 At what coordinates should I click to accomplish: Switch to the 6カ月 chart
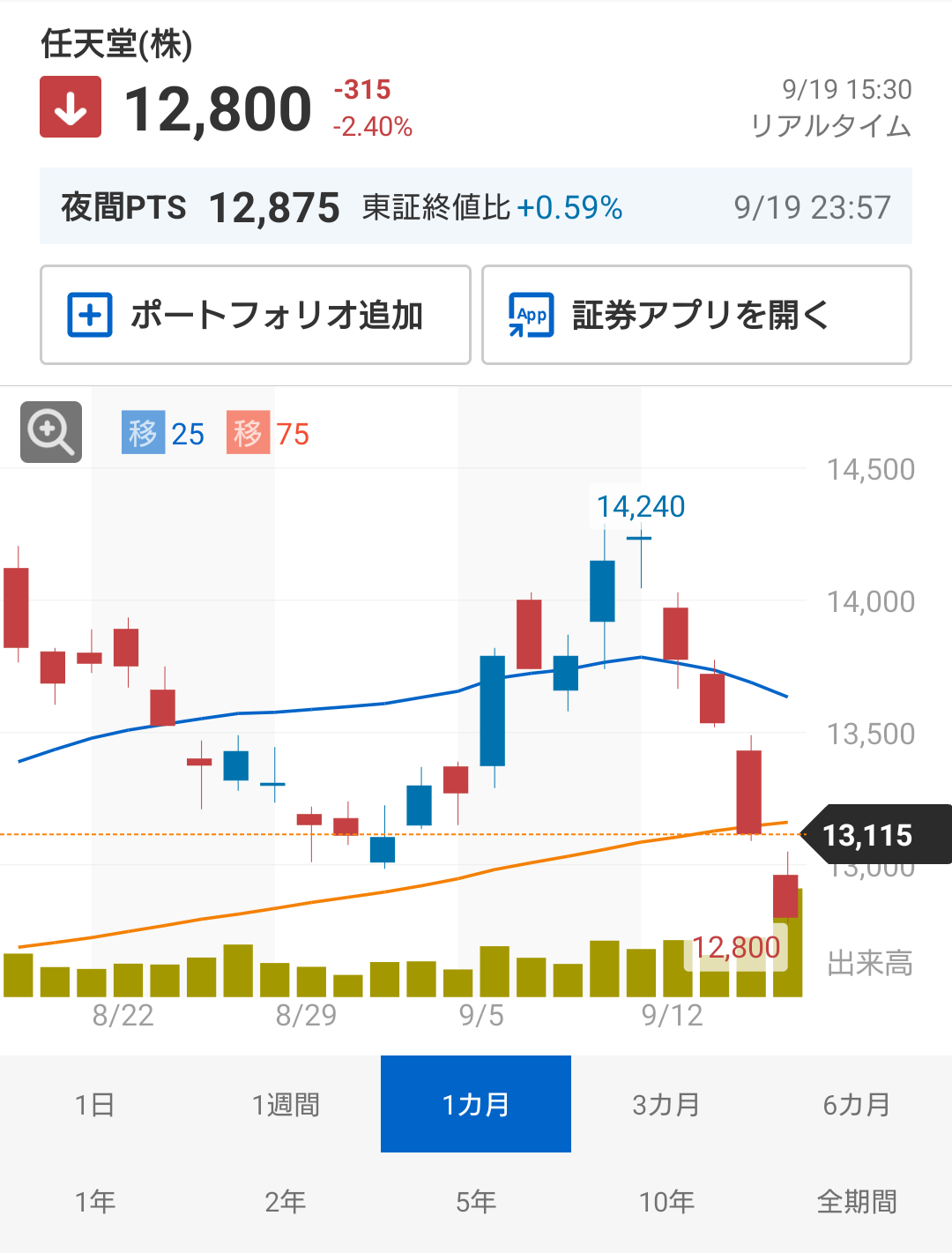[857, 1104]
